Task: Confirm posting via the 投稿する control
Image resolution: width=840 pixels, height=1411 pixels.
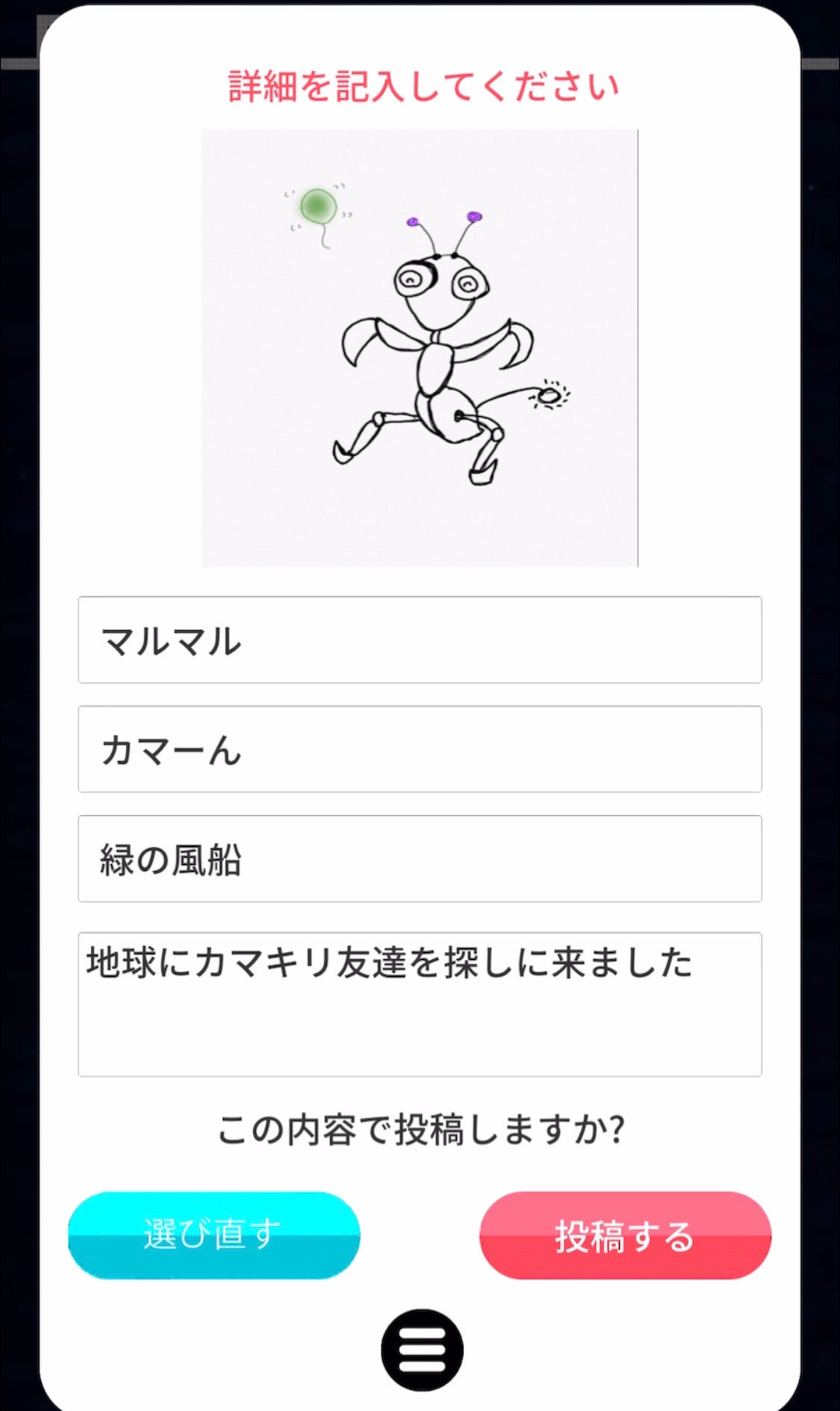Action: click(x=625, y=1233)
